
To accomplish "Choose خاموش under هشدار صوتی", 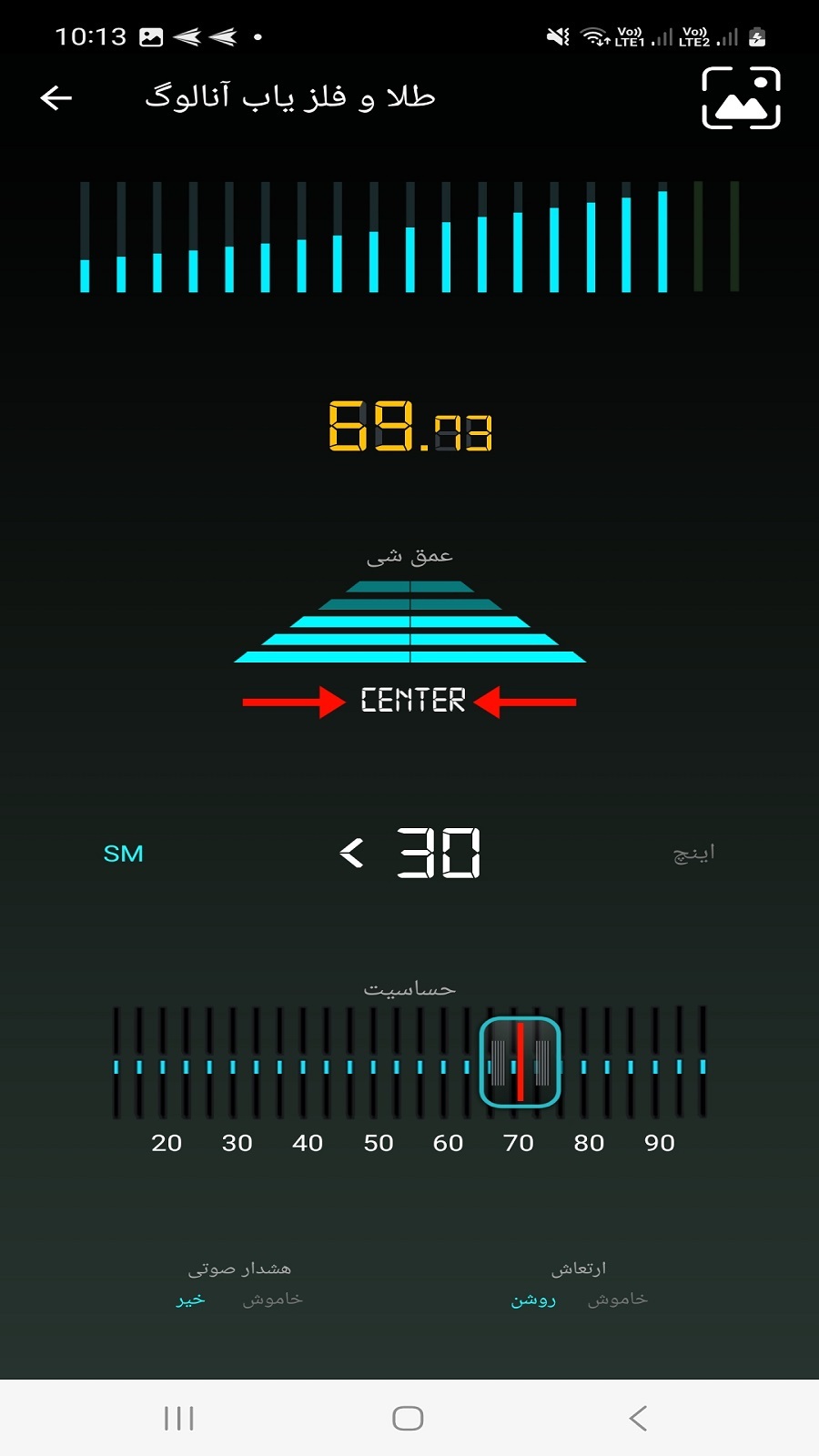I will click(x=272, y=1299).
